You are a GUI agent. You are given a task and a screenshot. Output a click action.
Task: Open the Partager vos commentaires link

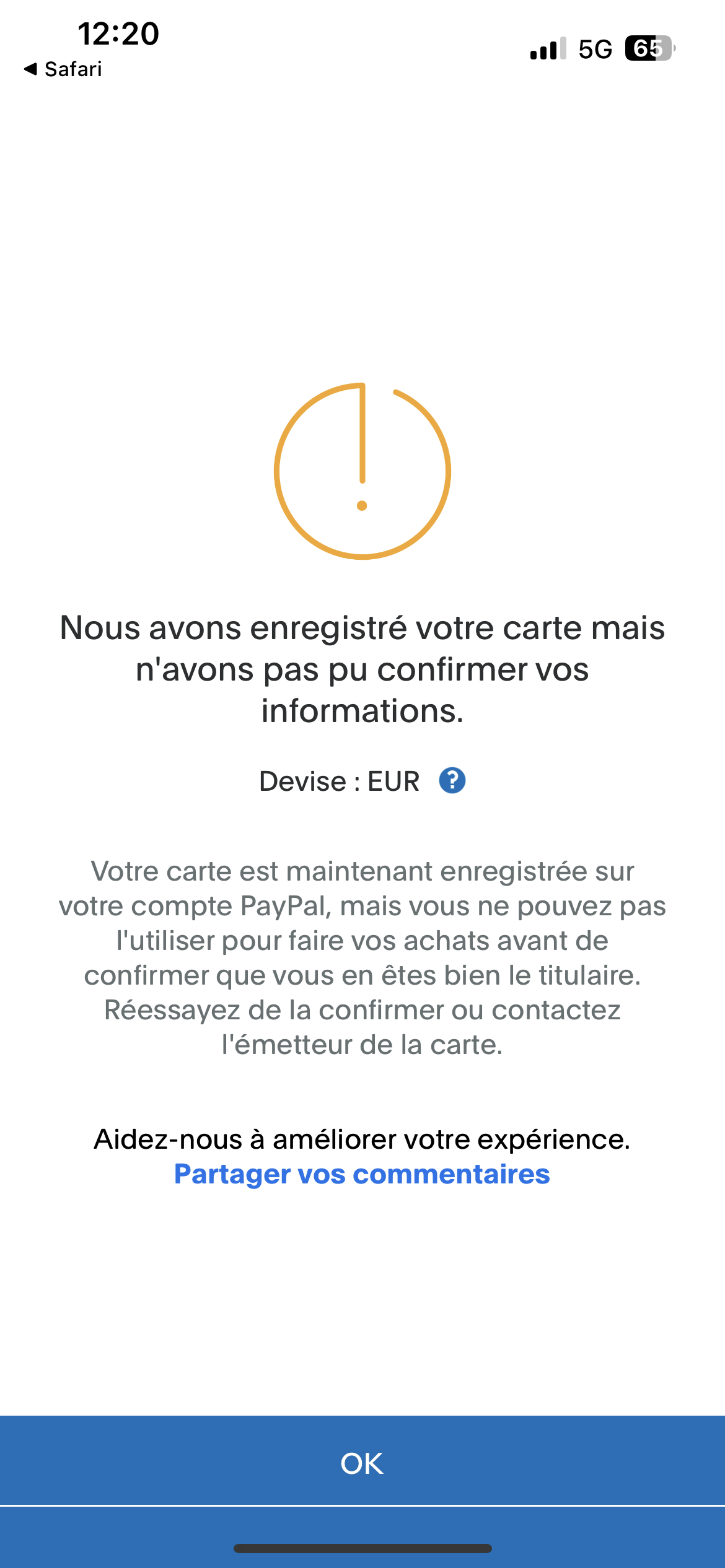362,1174
